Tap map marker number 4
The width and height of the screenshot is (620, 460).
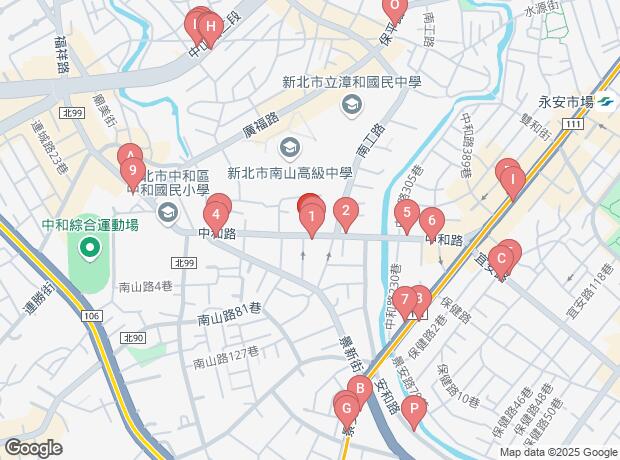point(215,213)
